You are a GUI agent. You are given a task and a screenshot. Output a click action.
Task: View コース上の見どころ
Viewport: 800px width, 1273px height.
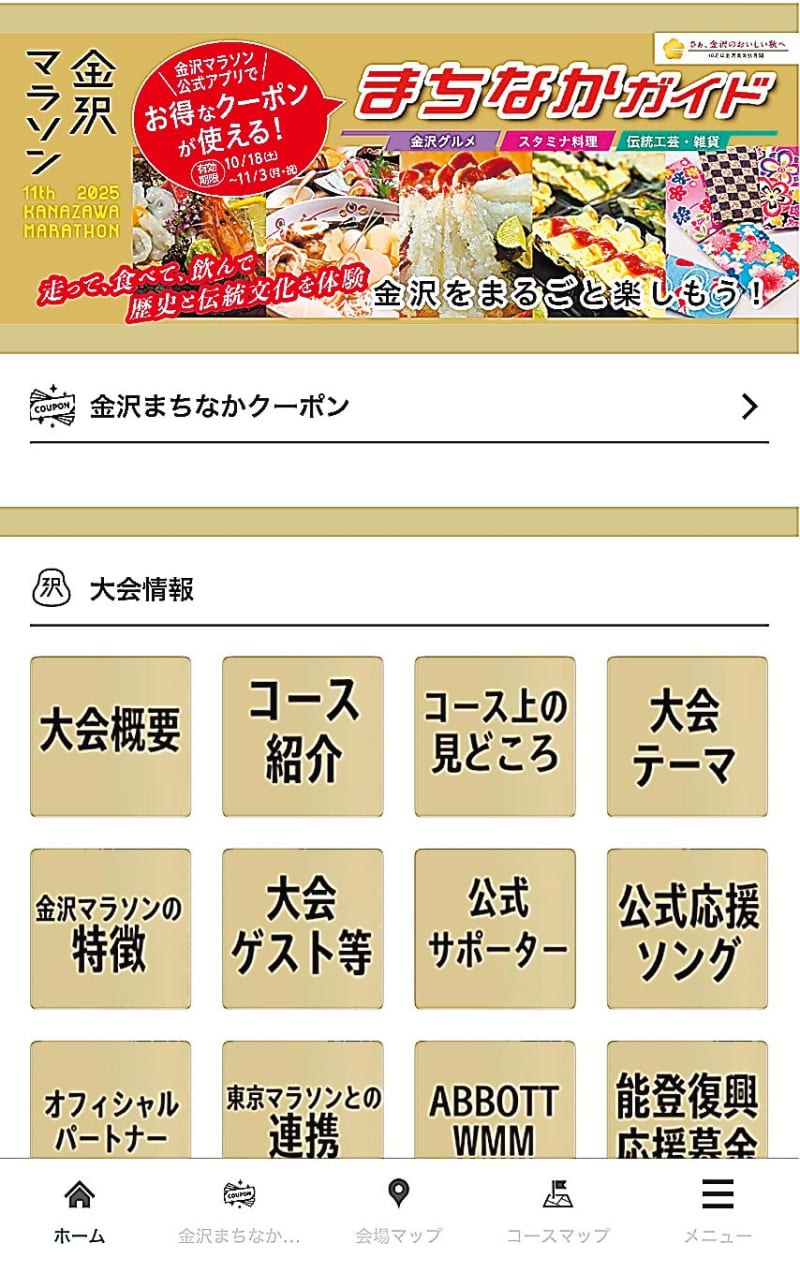(495, 736)
